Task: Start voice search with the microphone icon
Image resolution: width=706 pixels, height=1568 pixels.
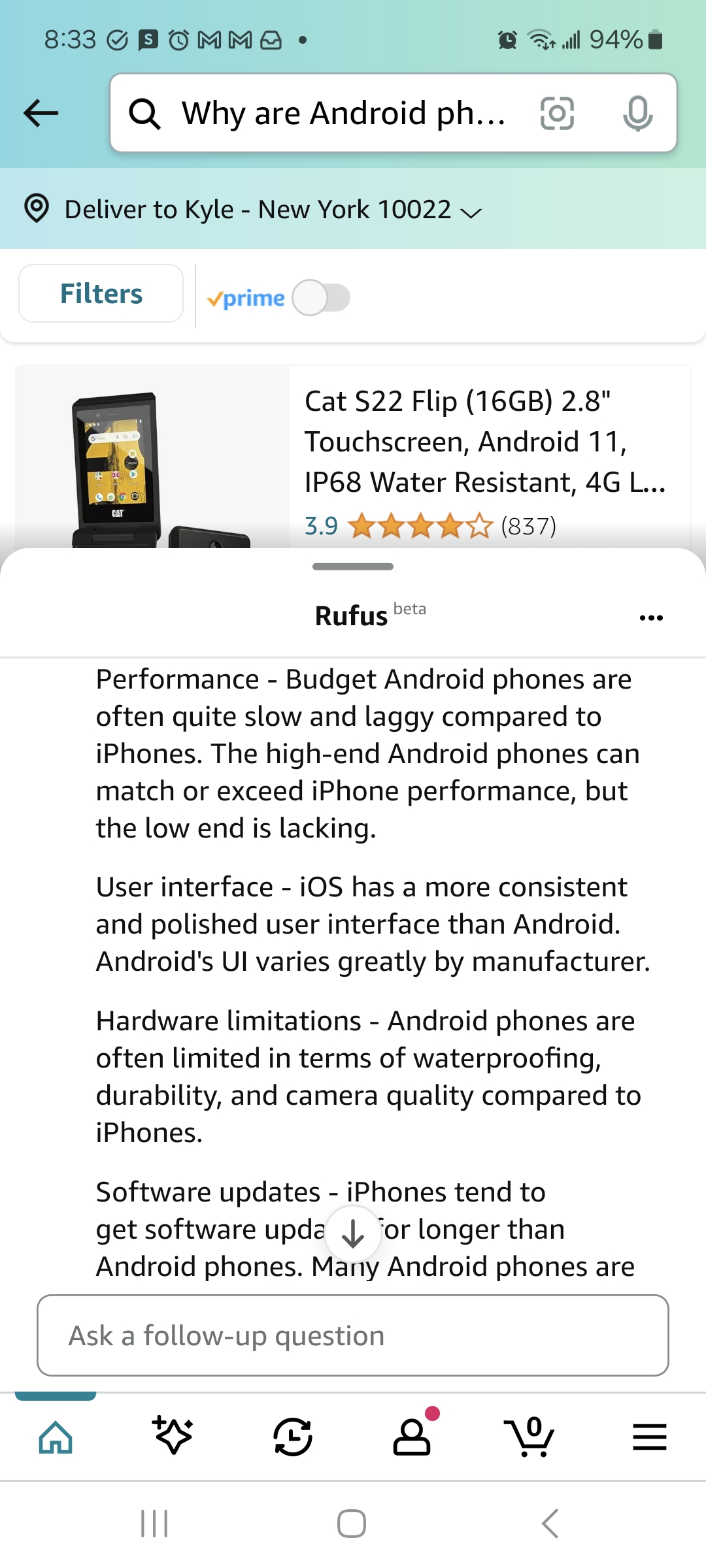Action: [x=637, y=113]
